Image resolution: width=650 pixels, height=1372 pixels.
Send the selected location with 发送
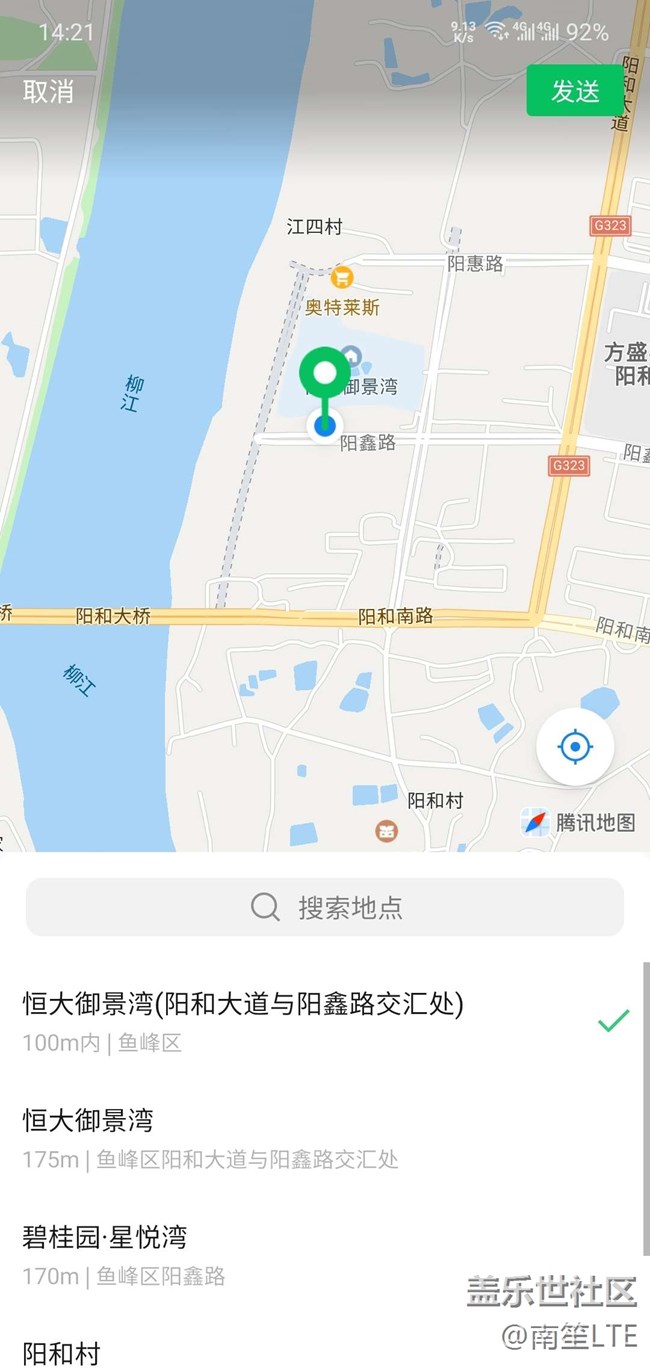(574, 91)
